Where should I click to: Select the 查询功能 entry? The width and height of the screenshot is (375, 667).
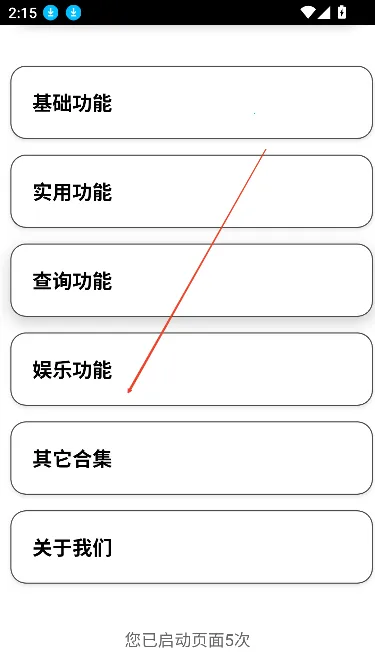191,280
